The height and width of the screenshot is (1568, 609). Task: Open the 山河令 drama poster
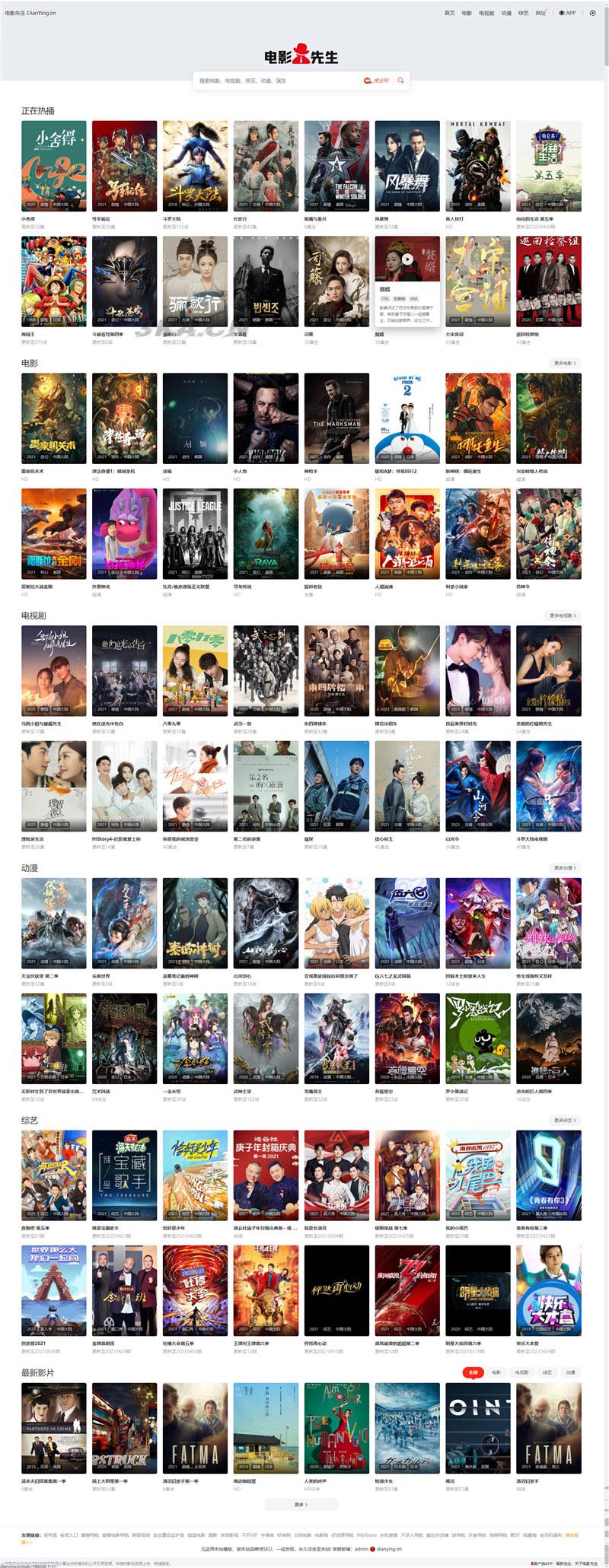point(478,785)
